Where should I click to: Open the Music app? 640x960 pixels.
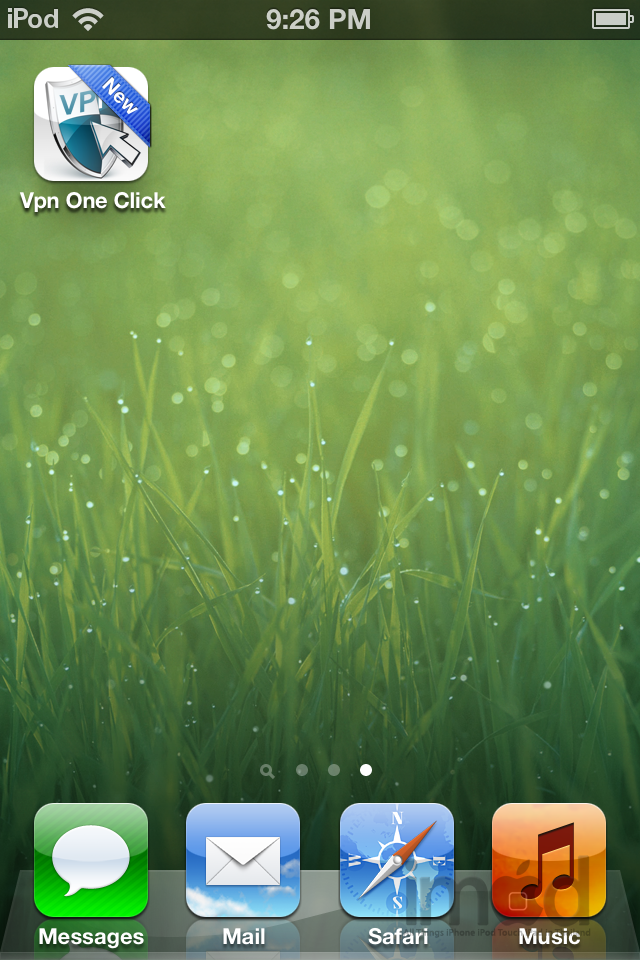[549, 860]
